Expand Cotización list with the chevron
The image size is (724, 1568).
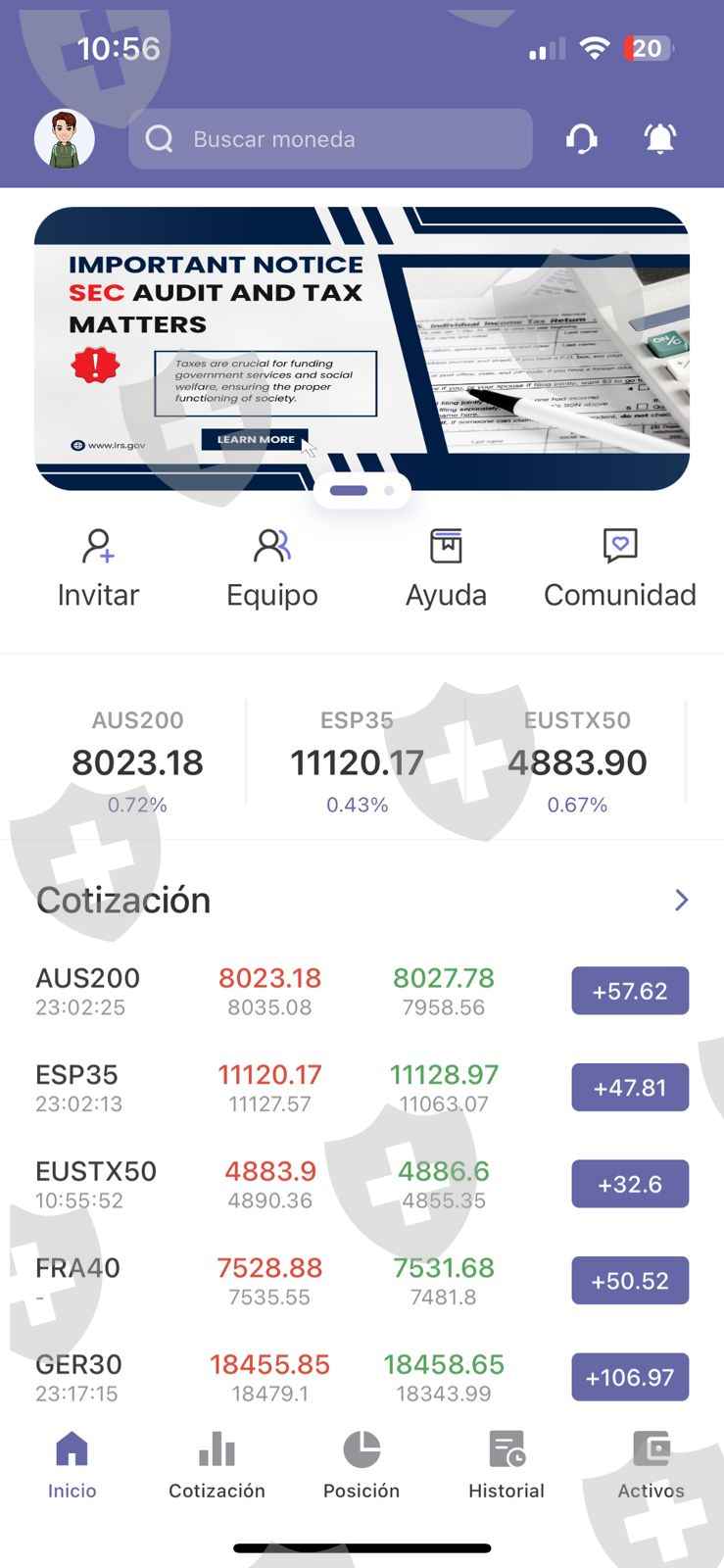coord(682,900)
